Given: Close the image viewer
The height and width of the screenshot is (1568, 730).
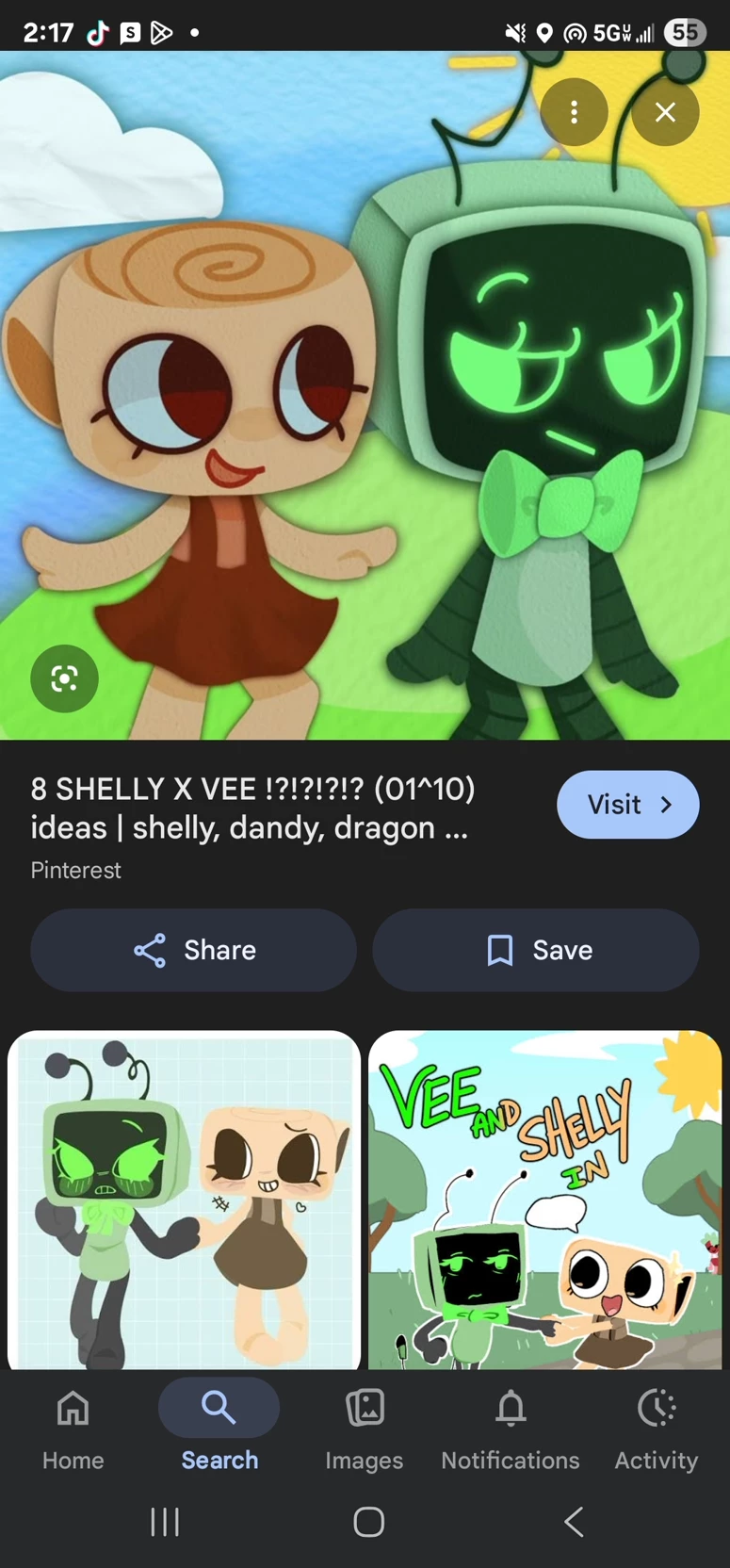Looking at the screenshot, I should coord(665,112).
